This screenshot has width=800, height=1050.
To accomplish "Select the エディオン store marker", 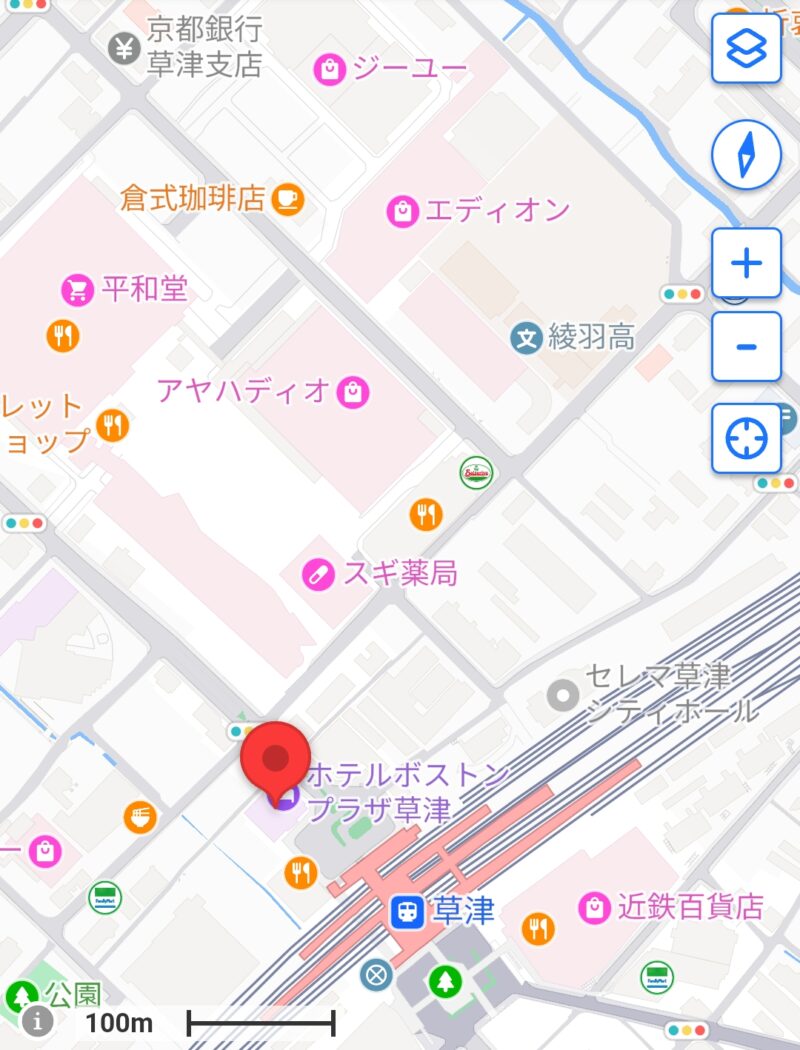I will coord(402,211).
